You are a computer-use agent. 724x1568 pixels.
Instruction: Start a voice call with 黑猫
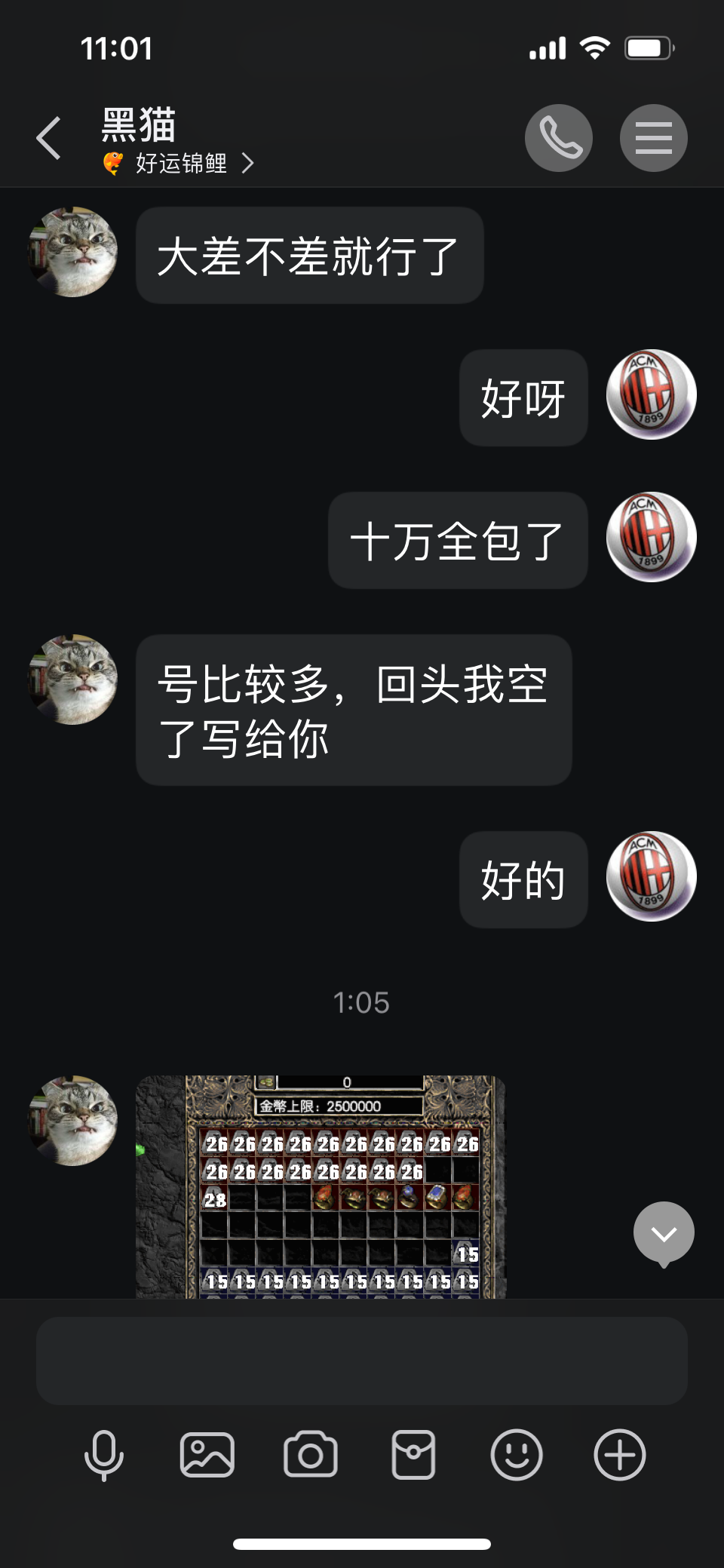pos(558,138)
